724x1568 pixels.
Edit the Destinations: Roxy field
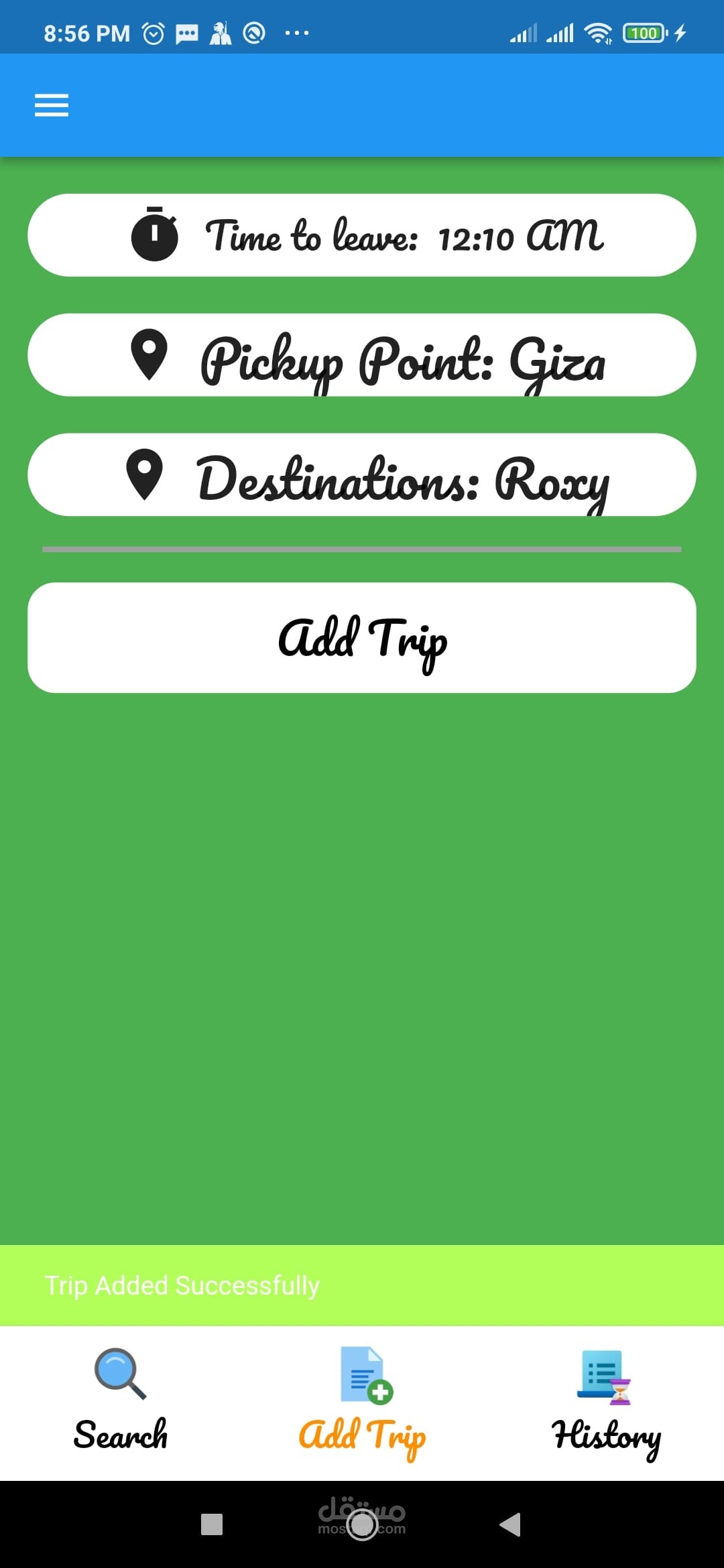coord(362,474)
